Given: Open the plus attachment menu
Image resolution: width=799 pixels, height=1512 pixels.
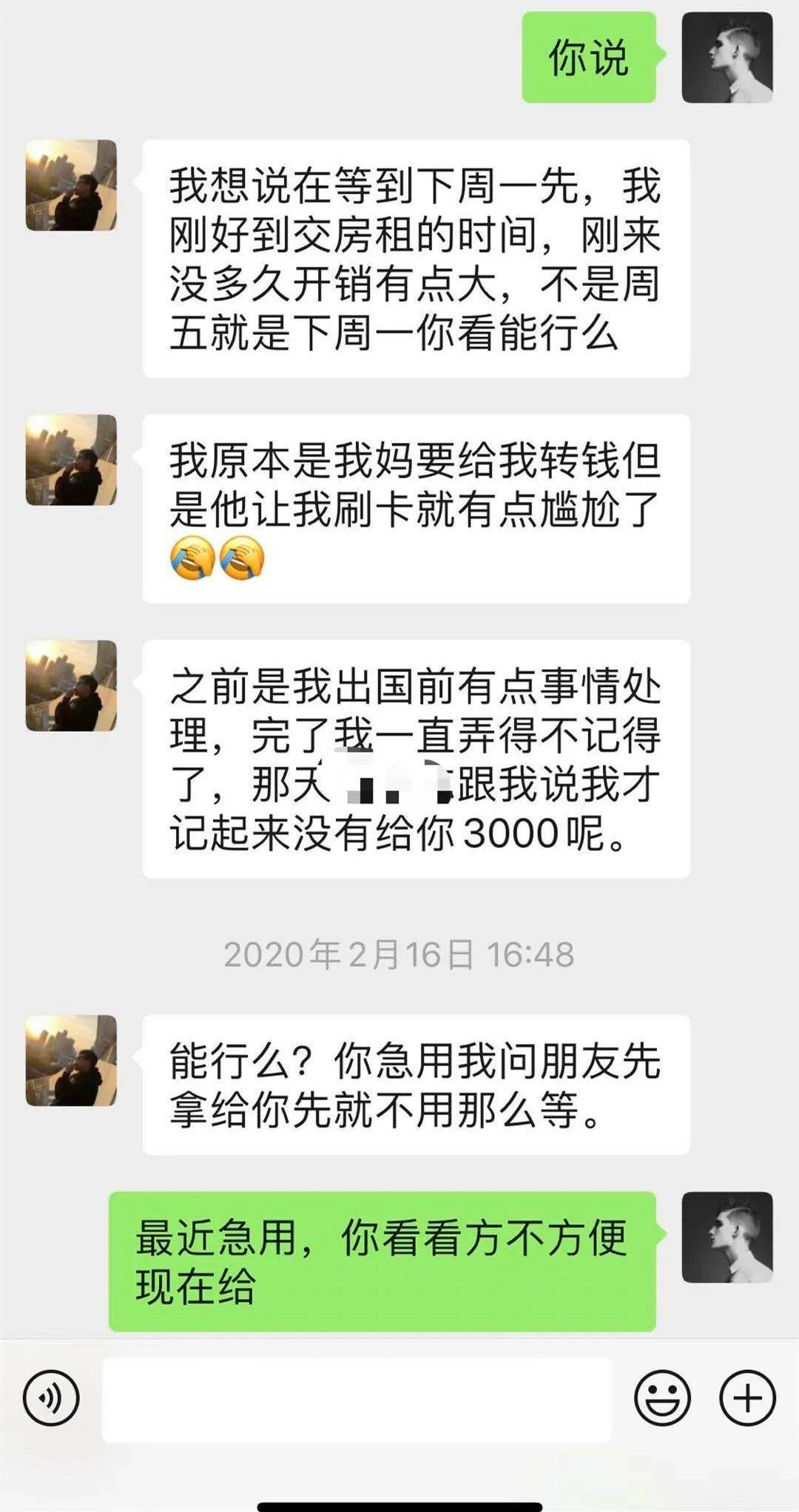Looking at the screenshot, I should [x=747, y=1397].
